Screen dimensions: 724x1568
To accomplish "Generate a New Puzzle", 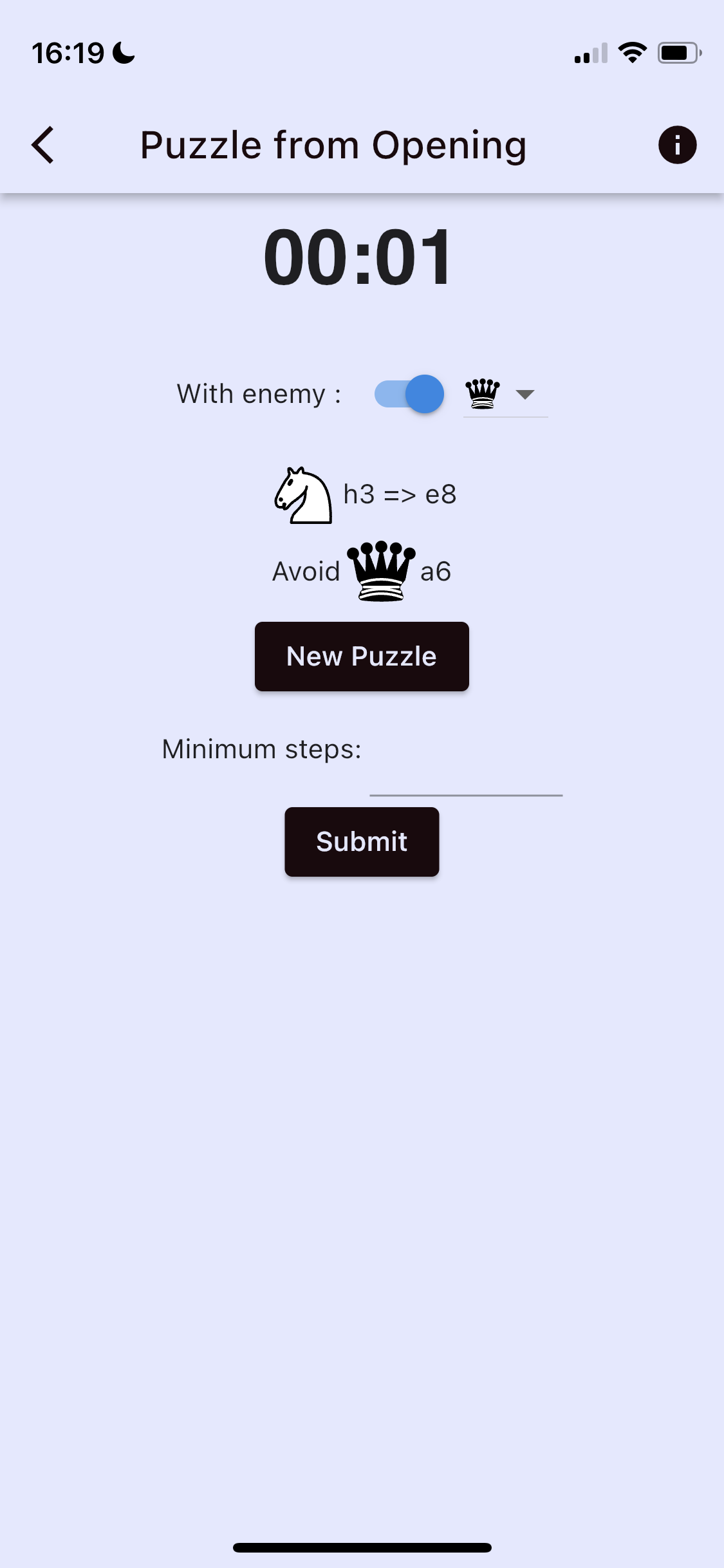I will tap(362, 657).
